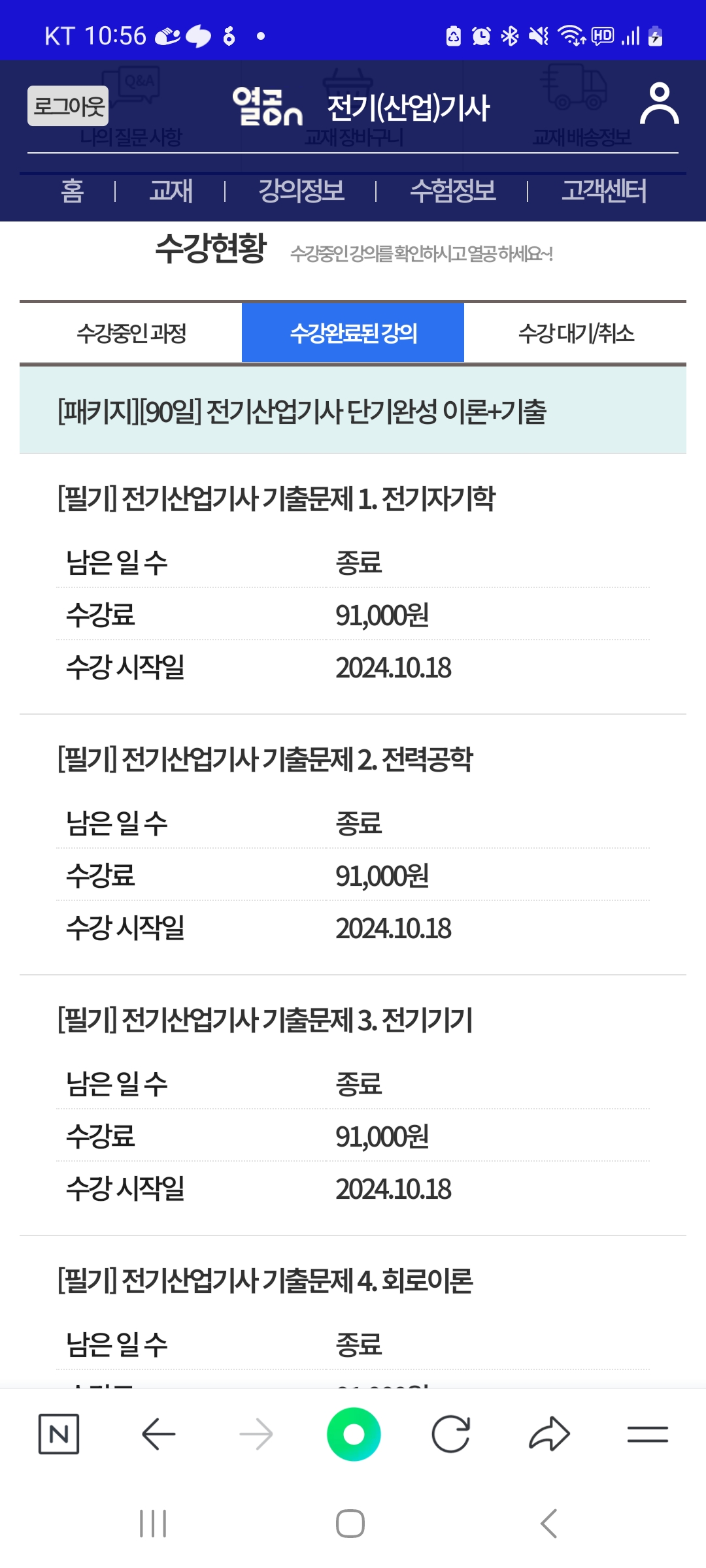Tap the 로그아웃 button

pyautogui.click(x=68, y=106)
